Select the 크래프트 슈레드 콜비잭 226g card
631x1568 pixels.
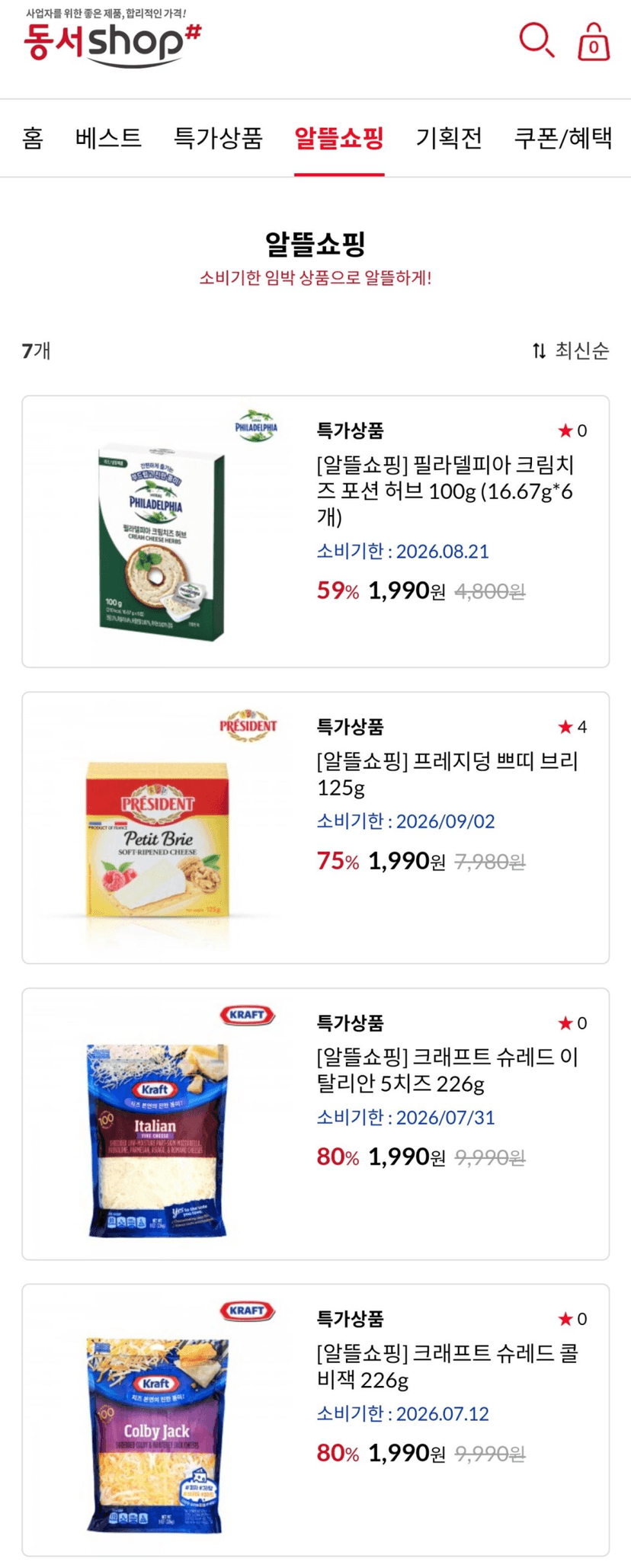(x=315, y=1419)
